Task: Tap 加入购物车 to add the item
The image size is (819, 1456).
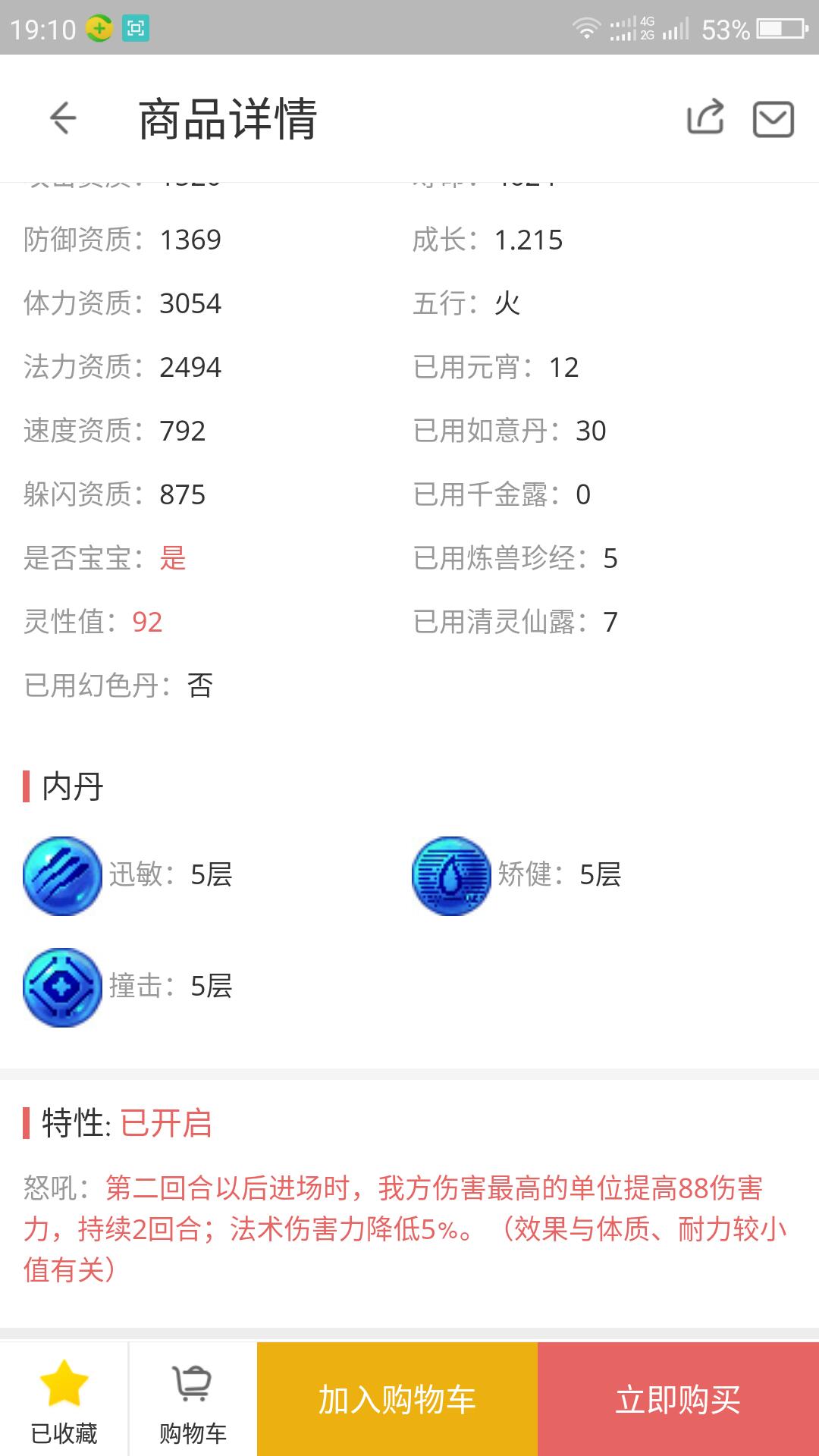Action: coord(397,1400)
